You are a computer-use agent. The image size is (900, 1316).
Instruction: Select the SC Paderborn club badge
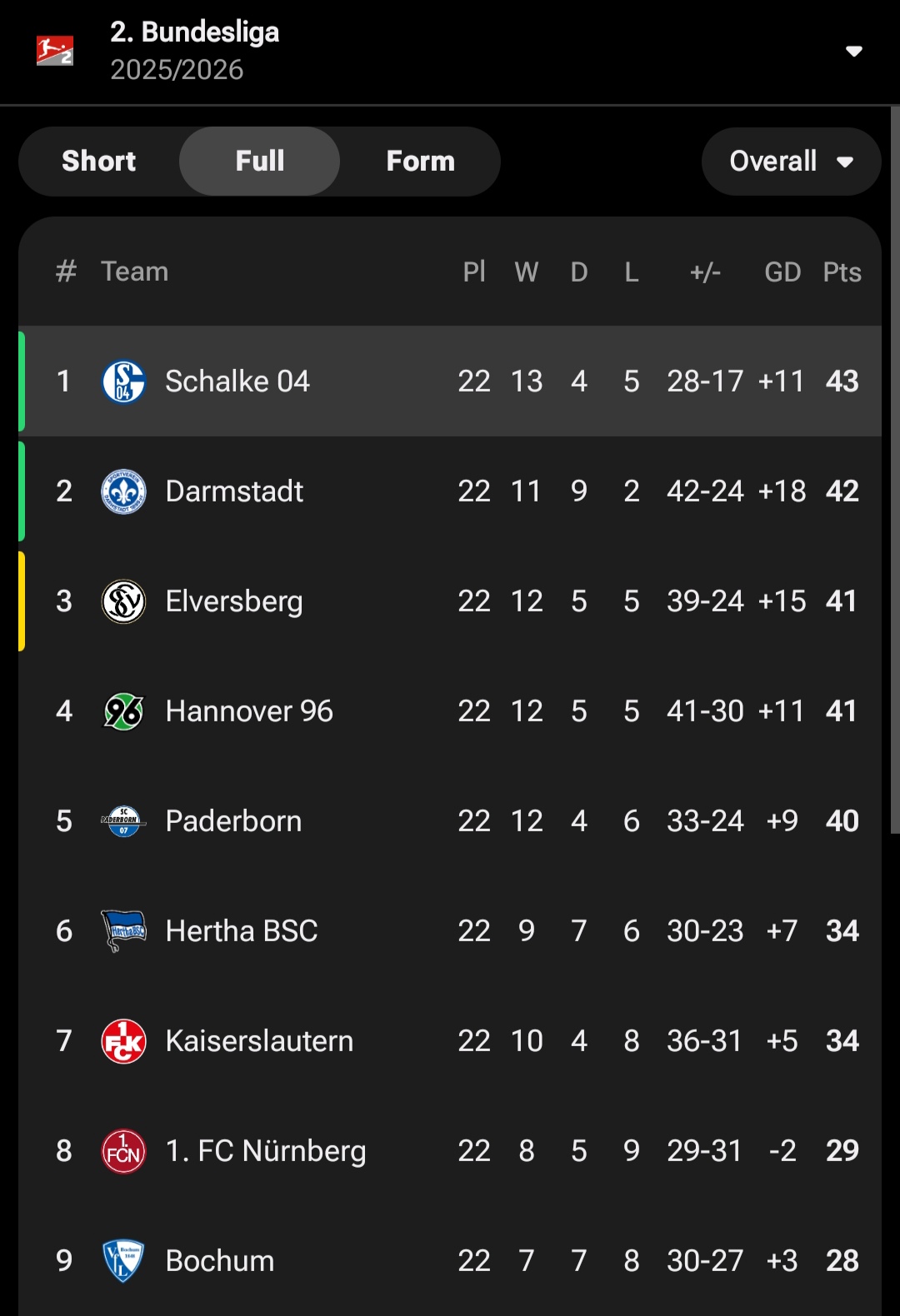click(x=122, y=820)
